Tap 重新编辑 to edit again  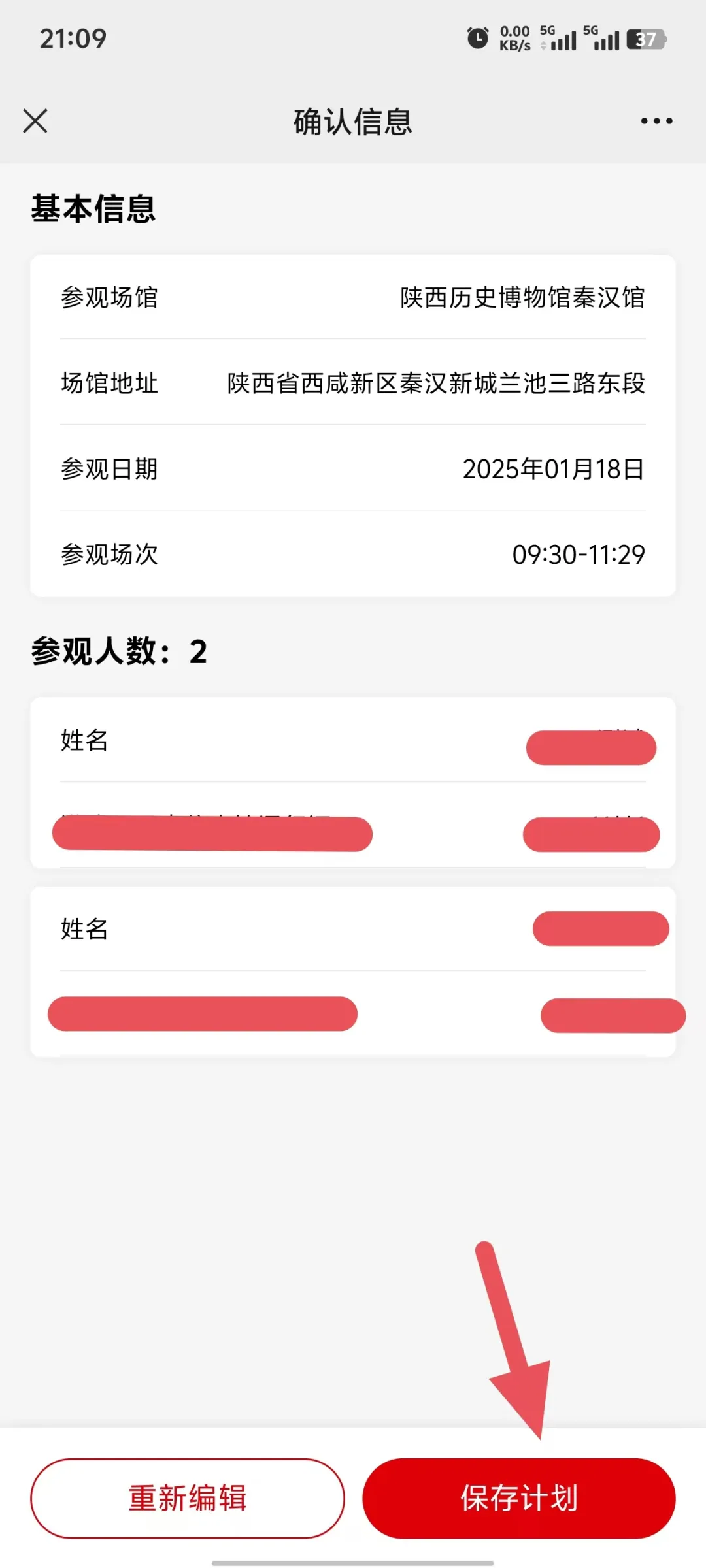point(188,1497)
